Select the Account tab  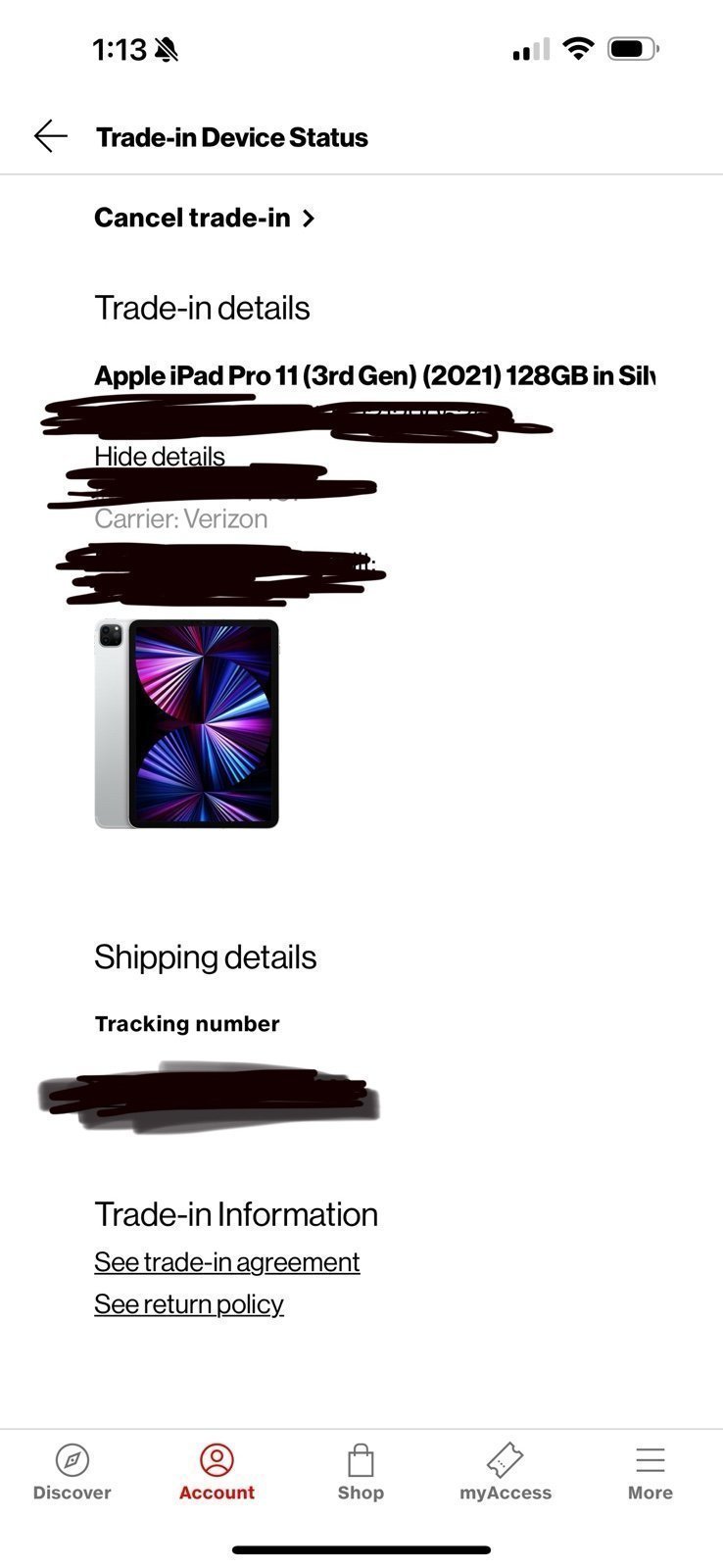pyautogui.click(x=217, y=1472)
